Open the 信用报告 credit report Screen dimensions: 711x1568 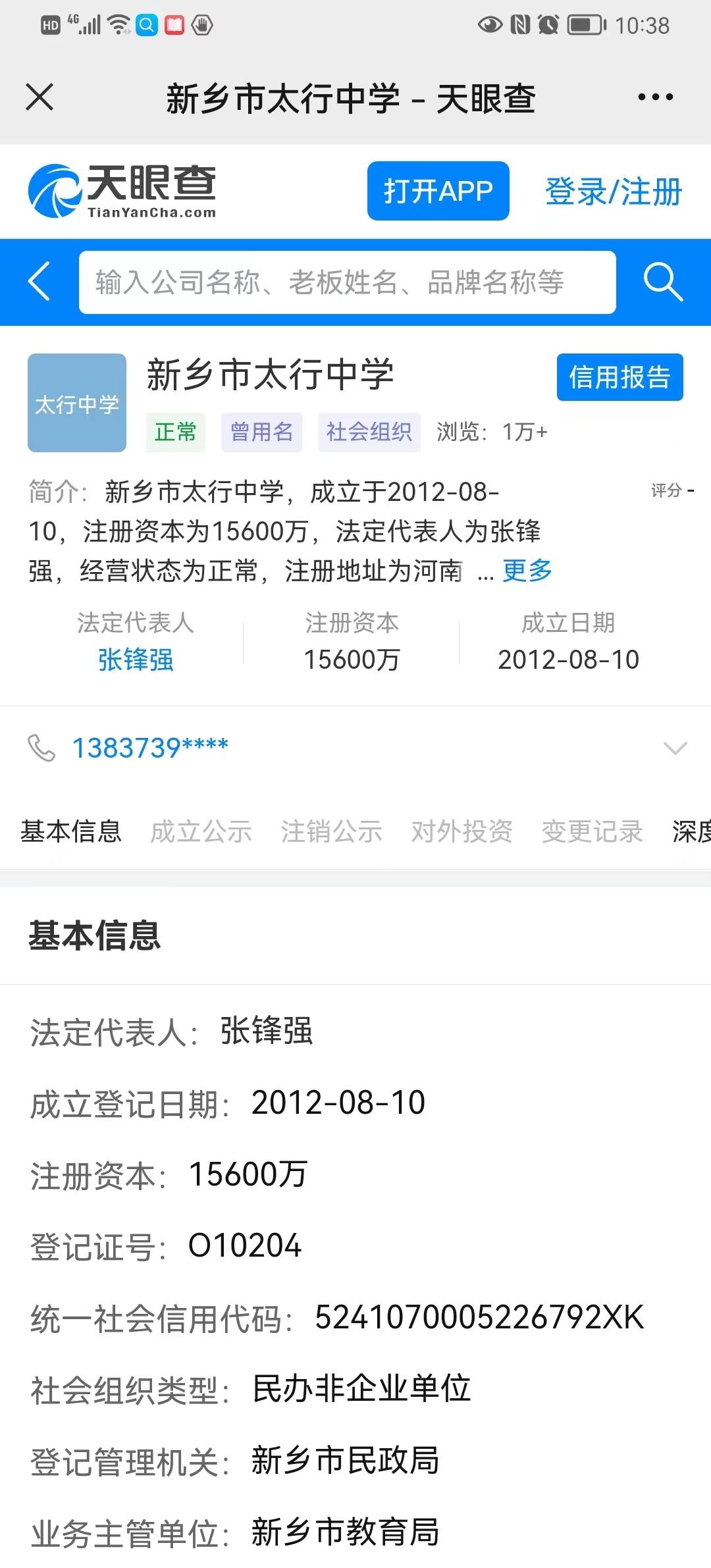619,377
